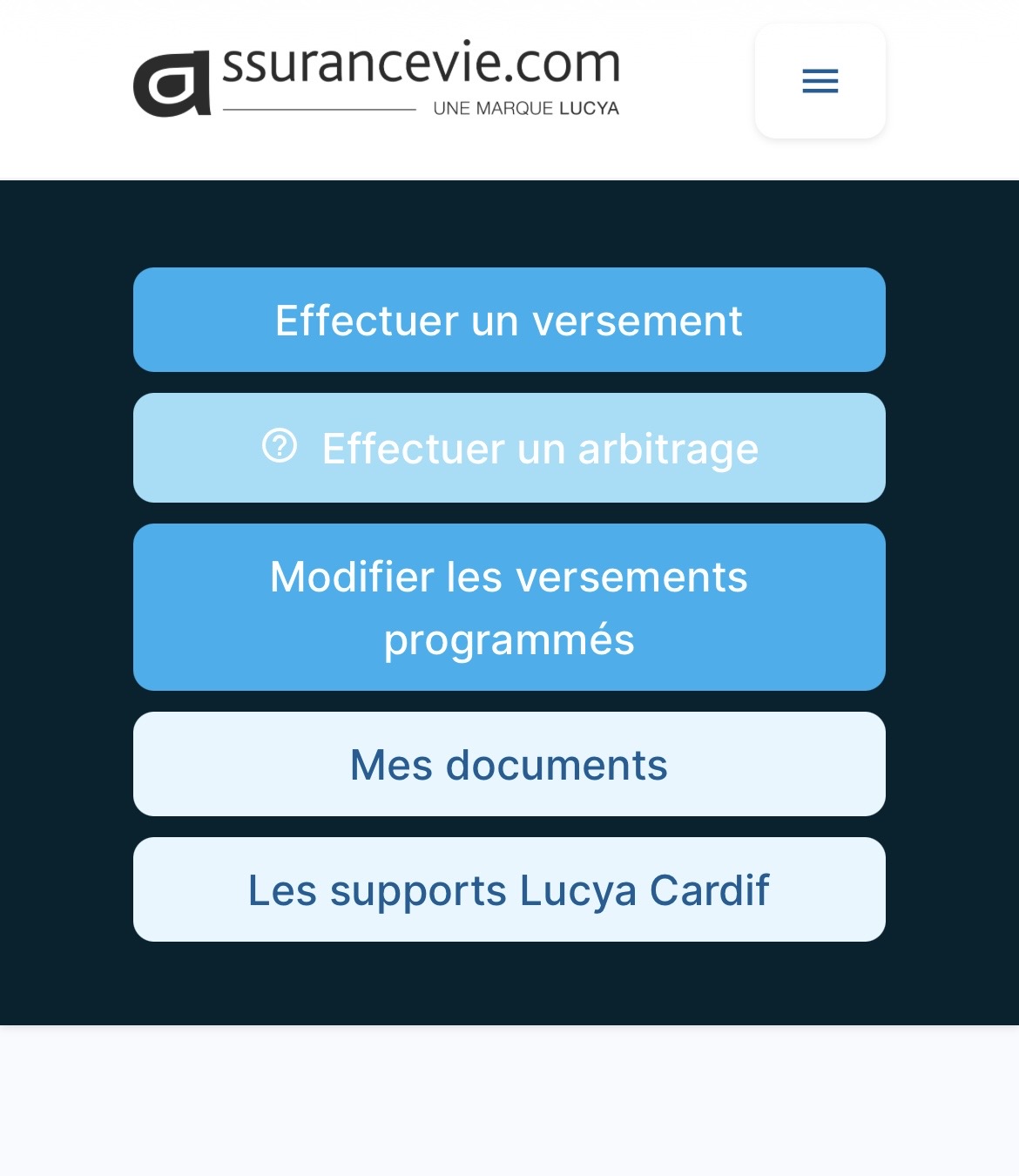Tap Effectuer un versement
Viewport: 1019px width, 1176px height.
(509, 320)
